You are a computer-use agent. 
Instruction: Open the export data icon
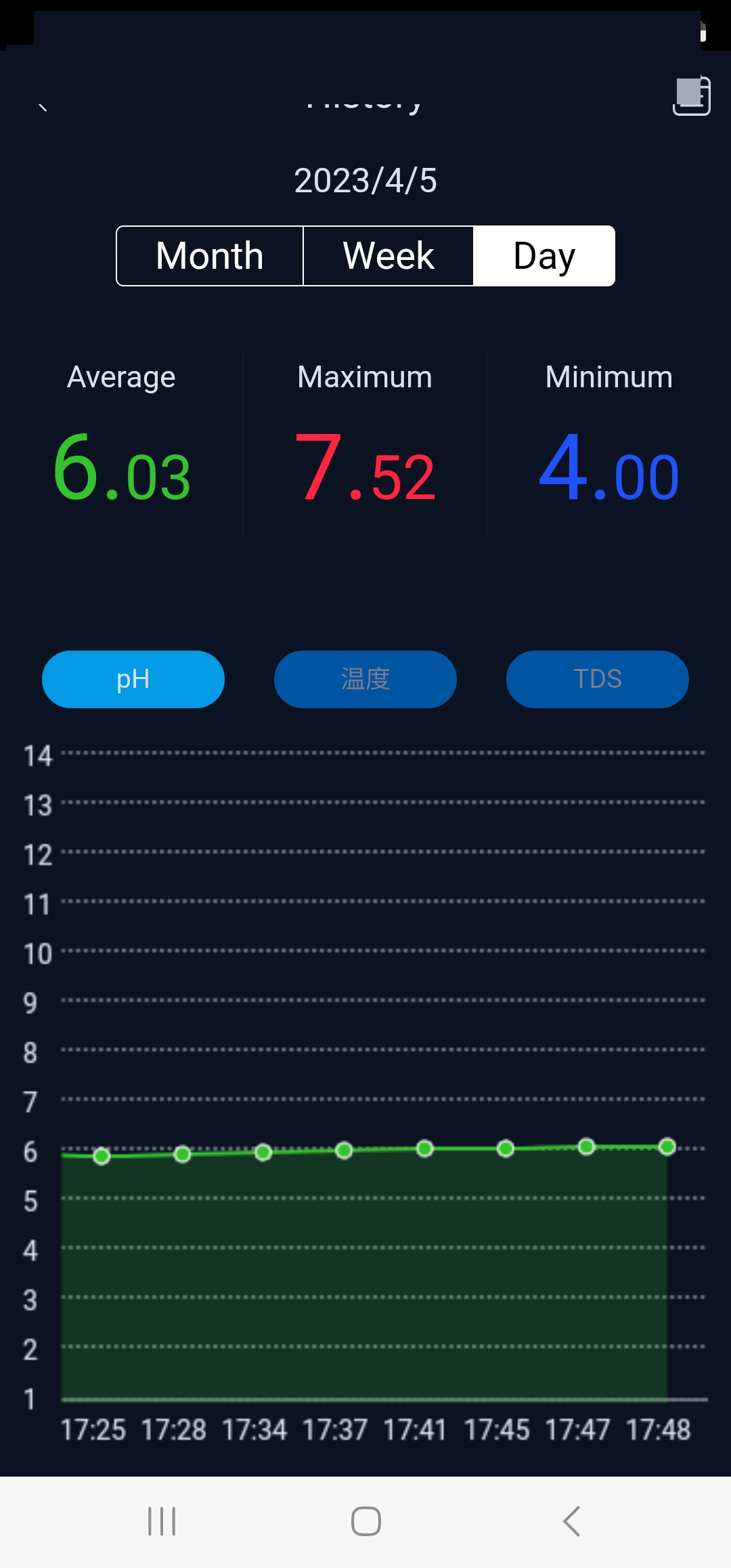692,96
